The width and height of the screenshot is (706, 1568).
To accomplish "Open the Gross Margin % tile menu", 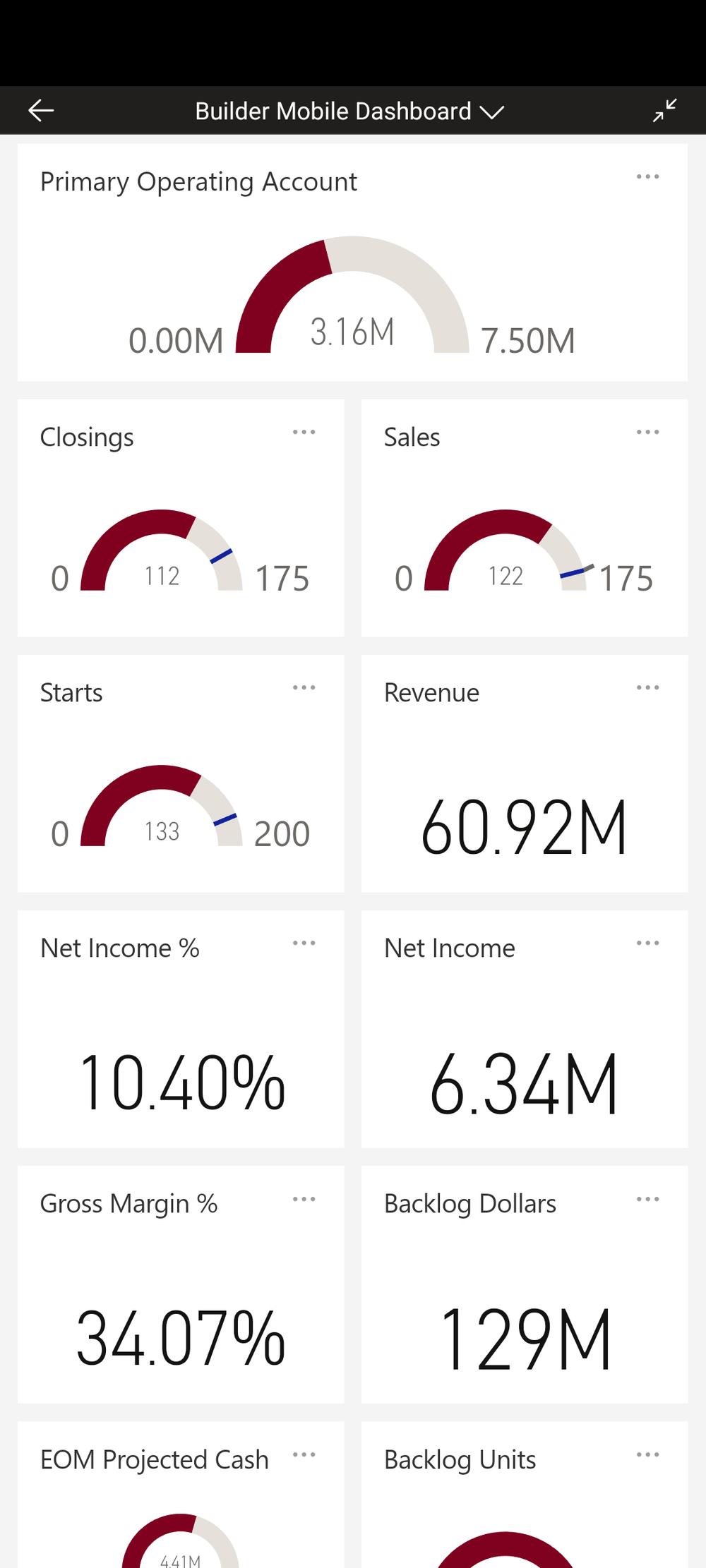I will point(304,1199).
